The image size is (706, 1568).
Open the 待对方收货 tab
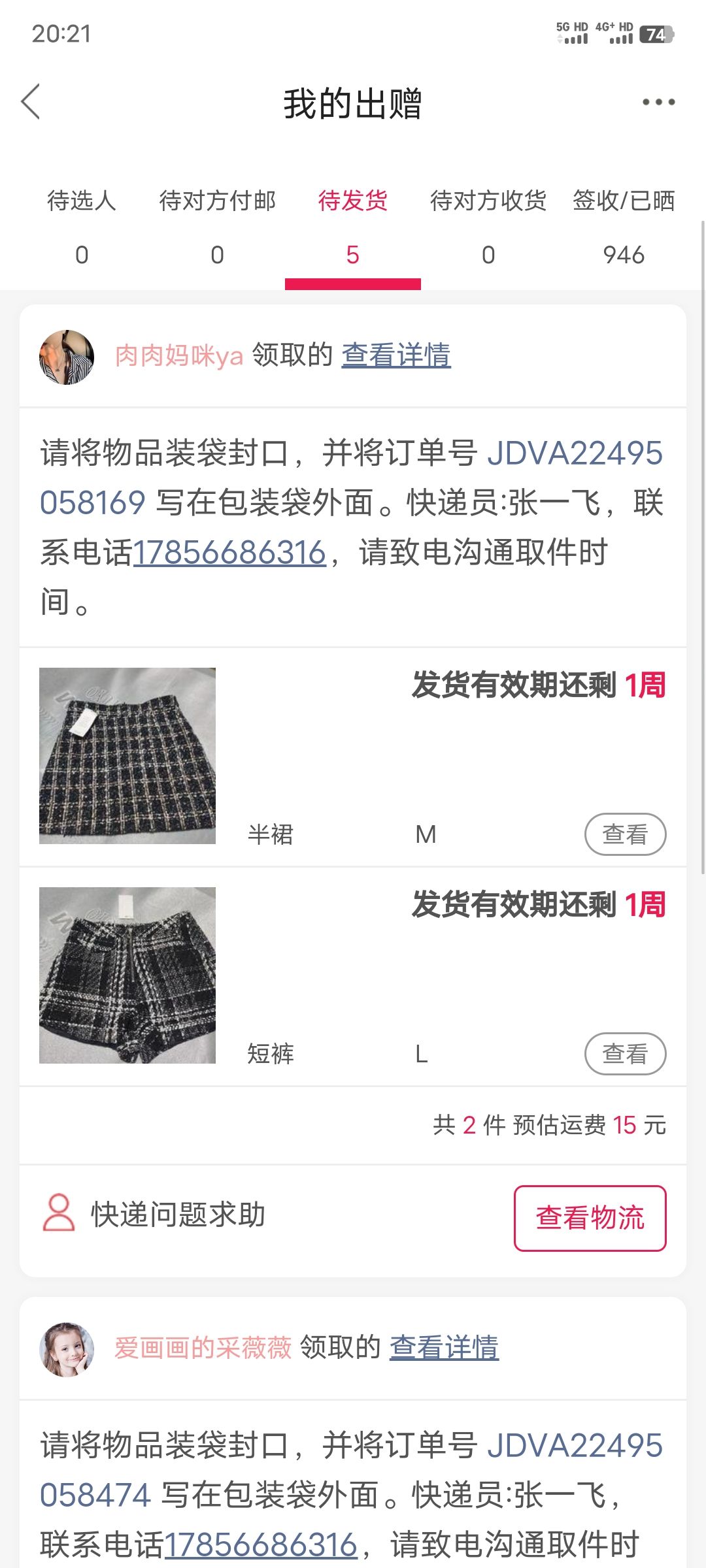tap(488, 227)
